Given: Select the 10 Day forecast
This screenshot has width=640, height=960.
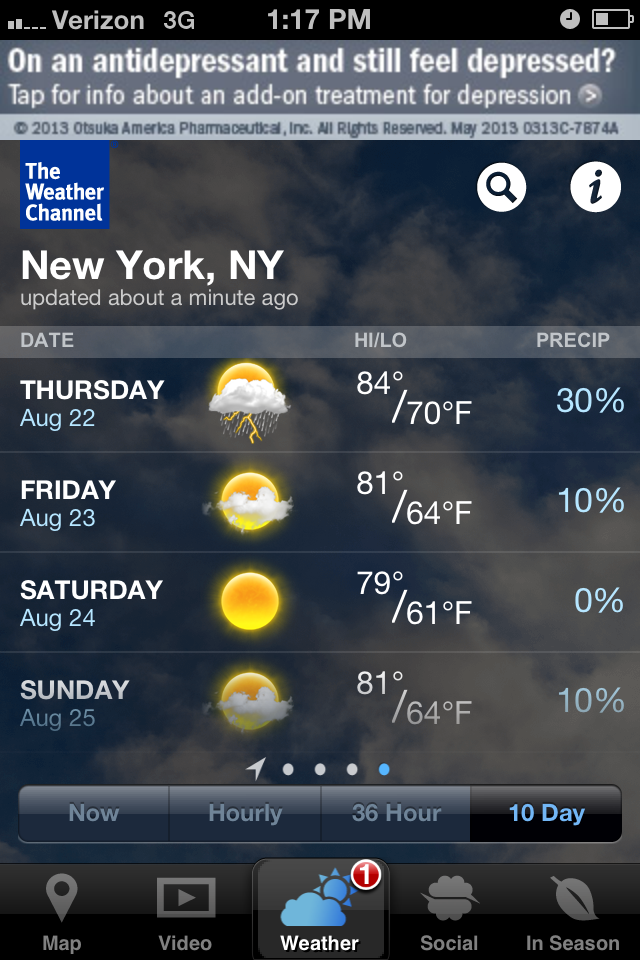Looking at the screenshot, I should pyautogui.click(x=546, y=813).
